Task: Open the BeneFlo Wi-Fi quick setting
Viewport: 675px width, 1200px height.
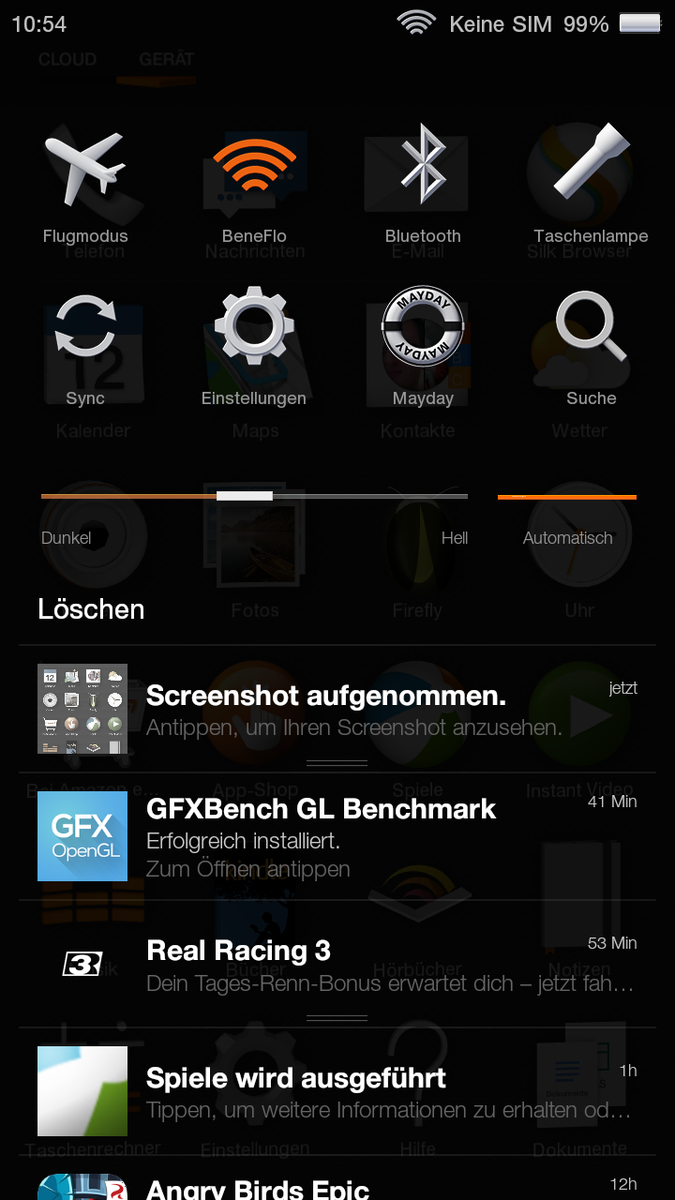Action: click(254, 185)
